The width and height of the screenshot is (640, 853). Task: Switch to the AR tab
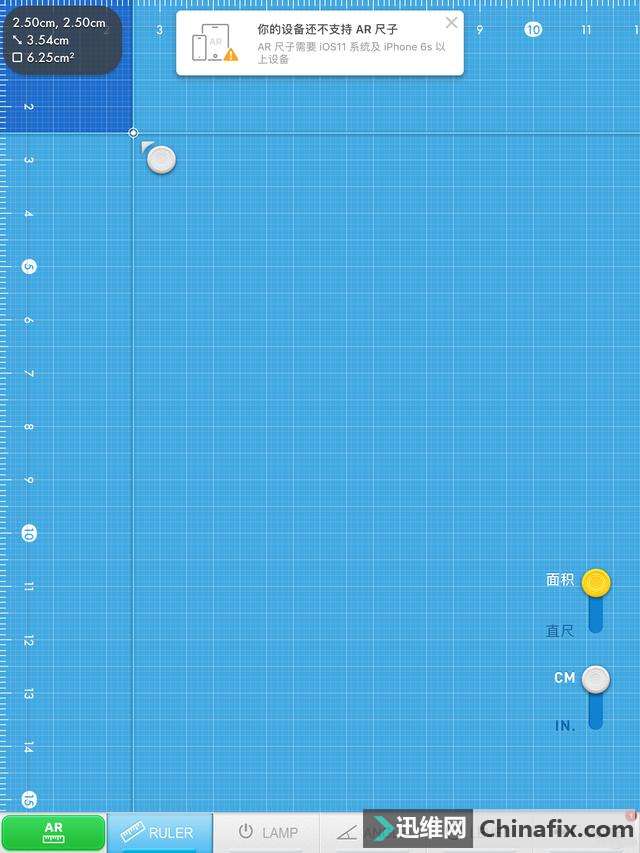point(53,832)
